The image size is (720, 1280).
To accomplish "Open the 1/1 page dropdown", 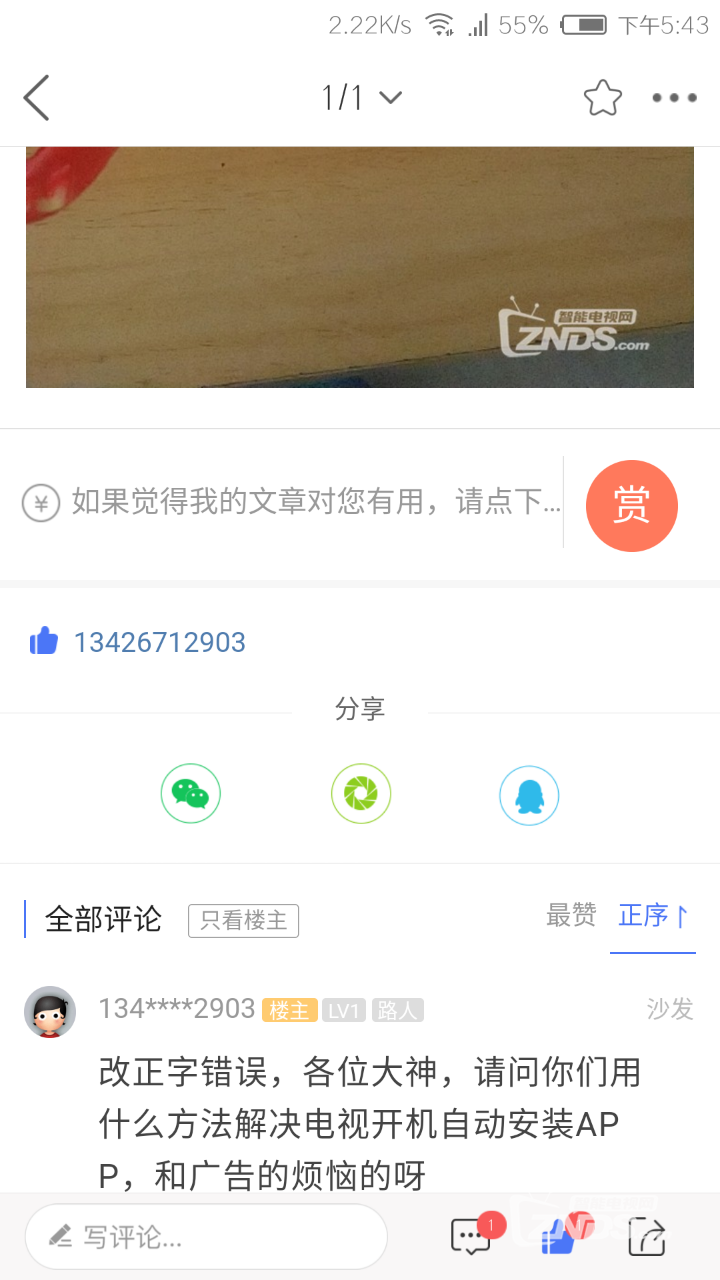I will [x=361, y=98].
